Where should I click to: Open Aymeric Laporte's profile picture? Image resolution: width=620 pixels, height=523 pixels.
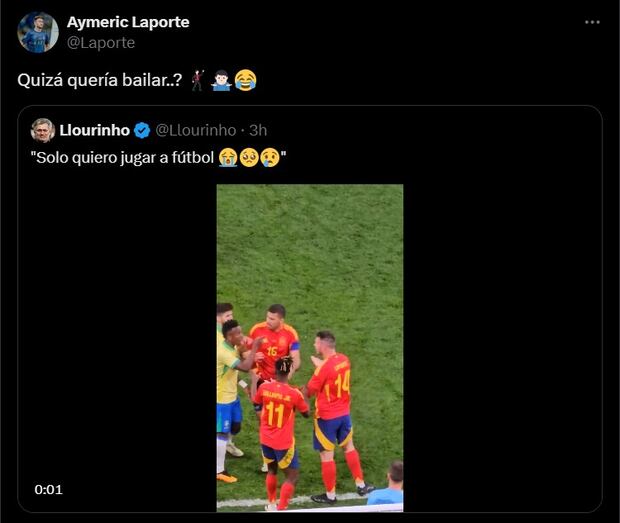click(x=37, y=32)
